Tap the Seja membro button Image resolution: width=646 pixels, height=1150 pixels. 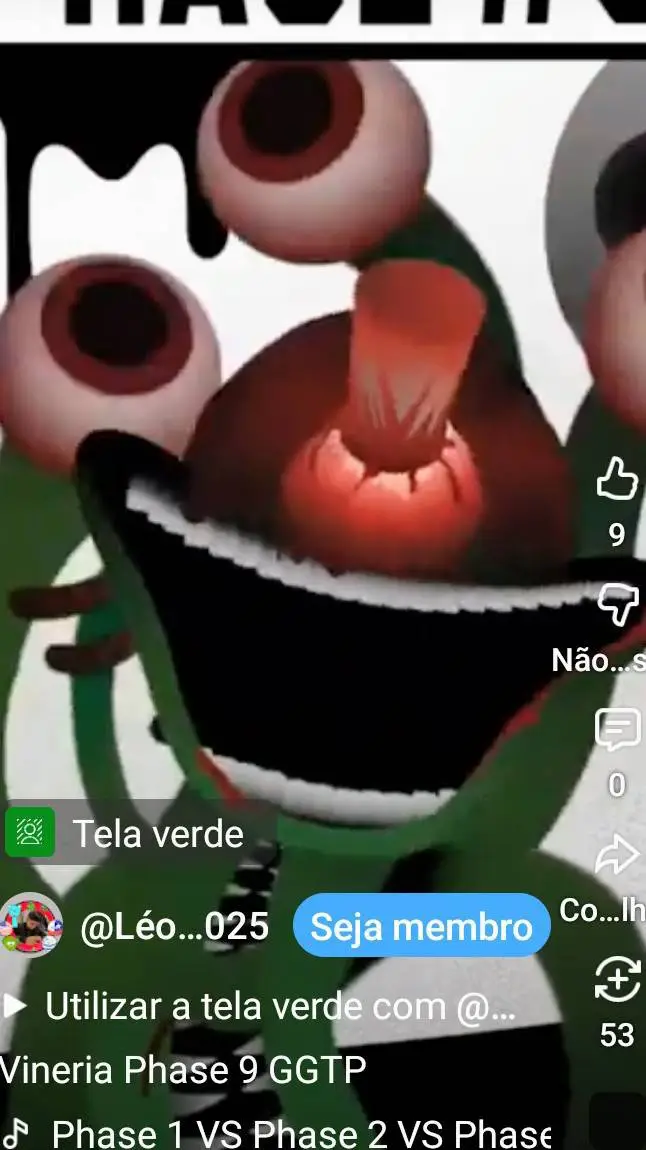[x=421, y=926]
